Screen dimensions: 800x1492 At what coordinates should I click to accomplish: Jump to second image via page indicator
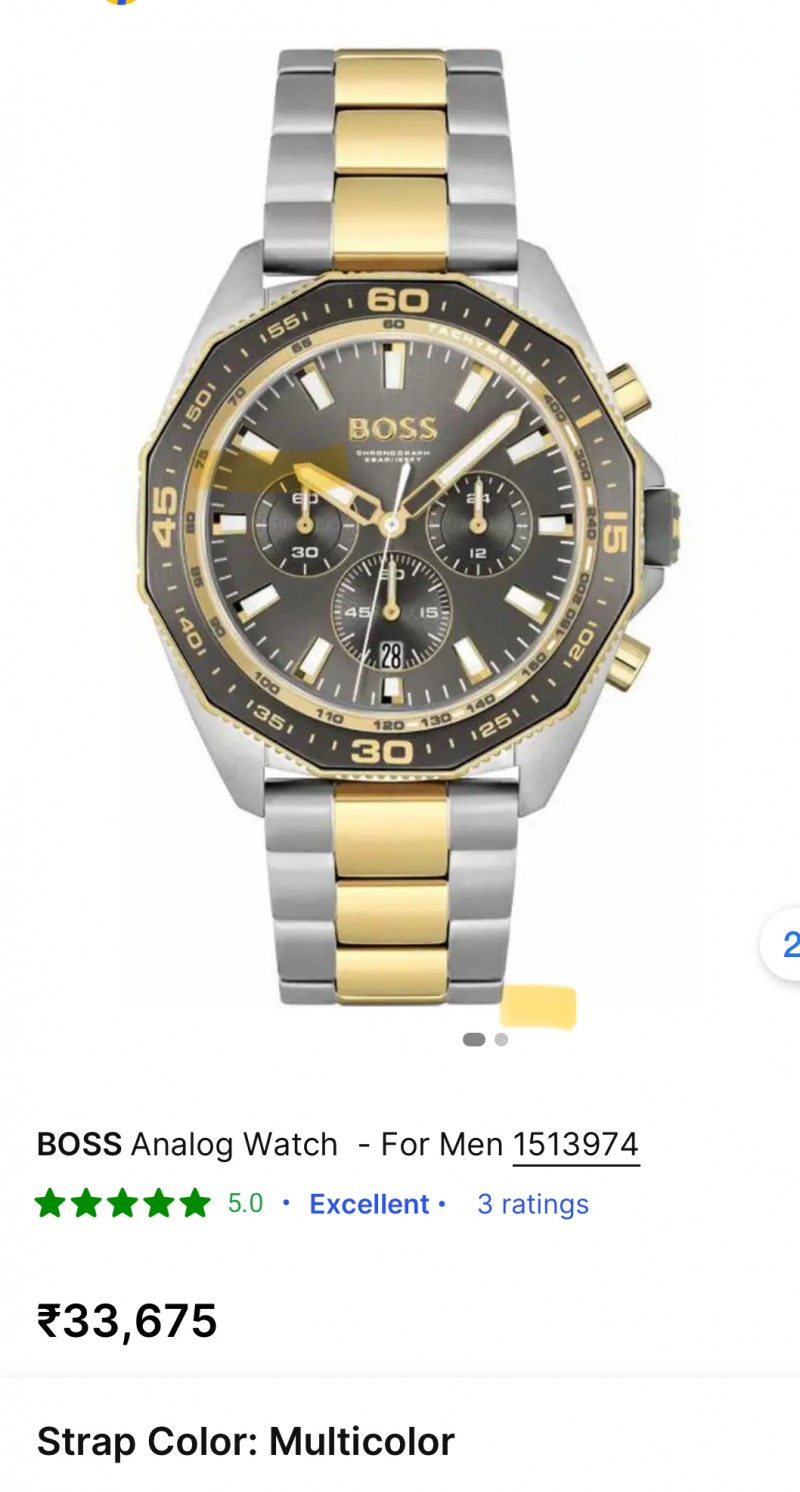[x=501, y=1040]
